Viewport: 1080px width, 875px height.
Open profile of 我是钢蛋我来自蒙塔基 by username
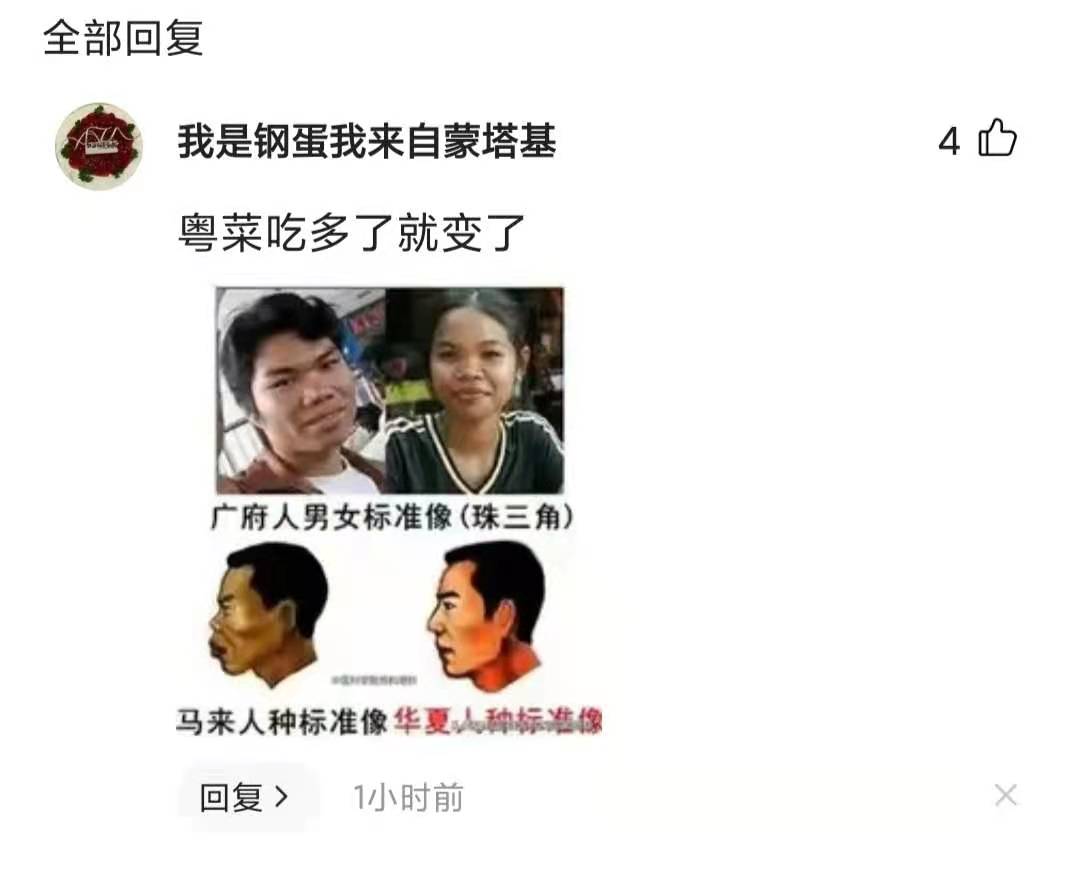(367, 143)
